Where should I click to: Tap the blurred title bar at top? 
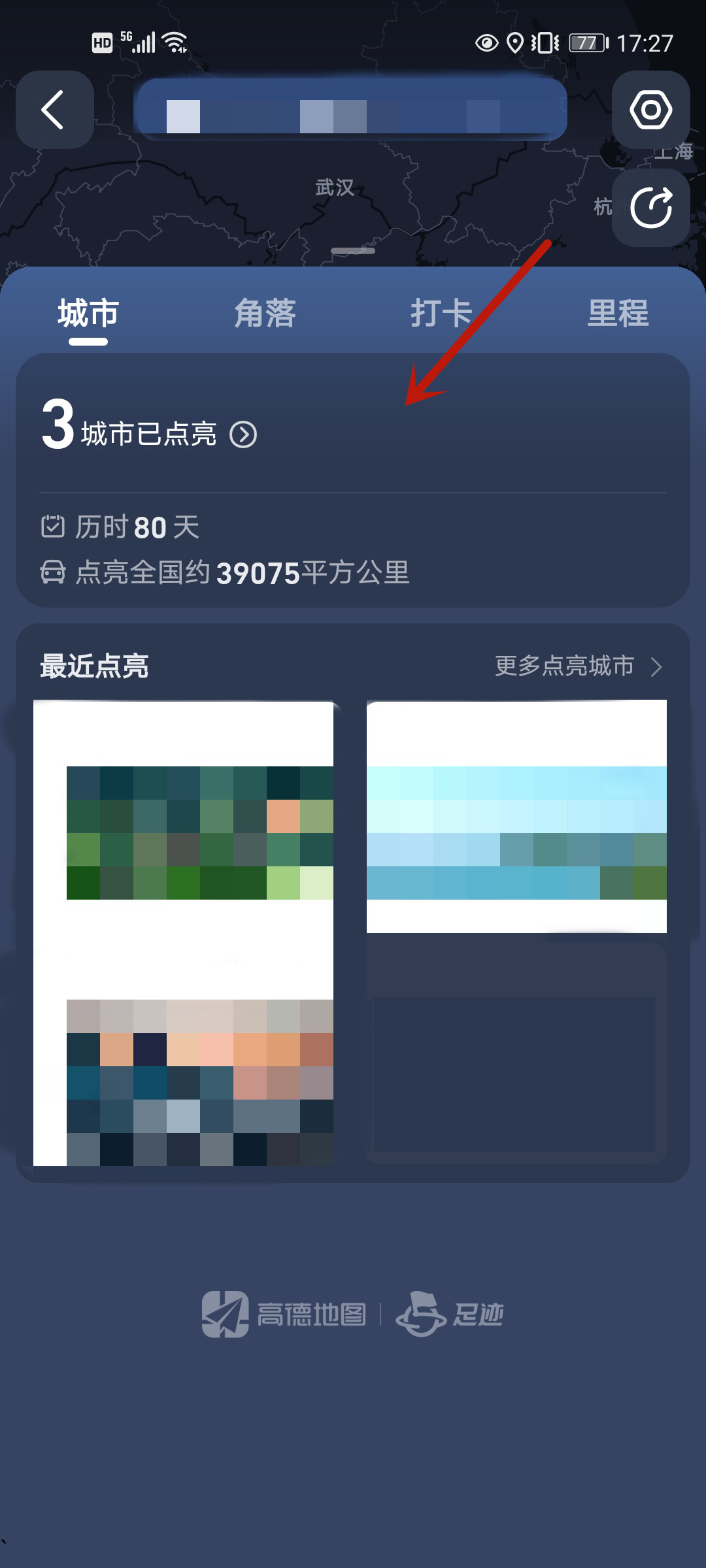pyautogui.click(x=350, y=110)
